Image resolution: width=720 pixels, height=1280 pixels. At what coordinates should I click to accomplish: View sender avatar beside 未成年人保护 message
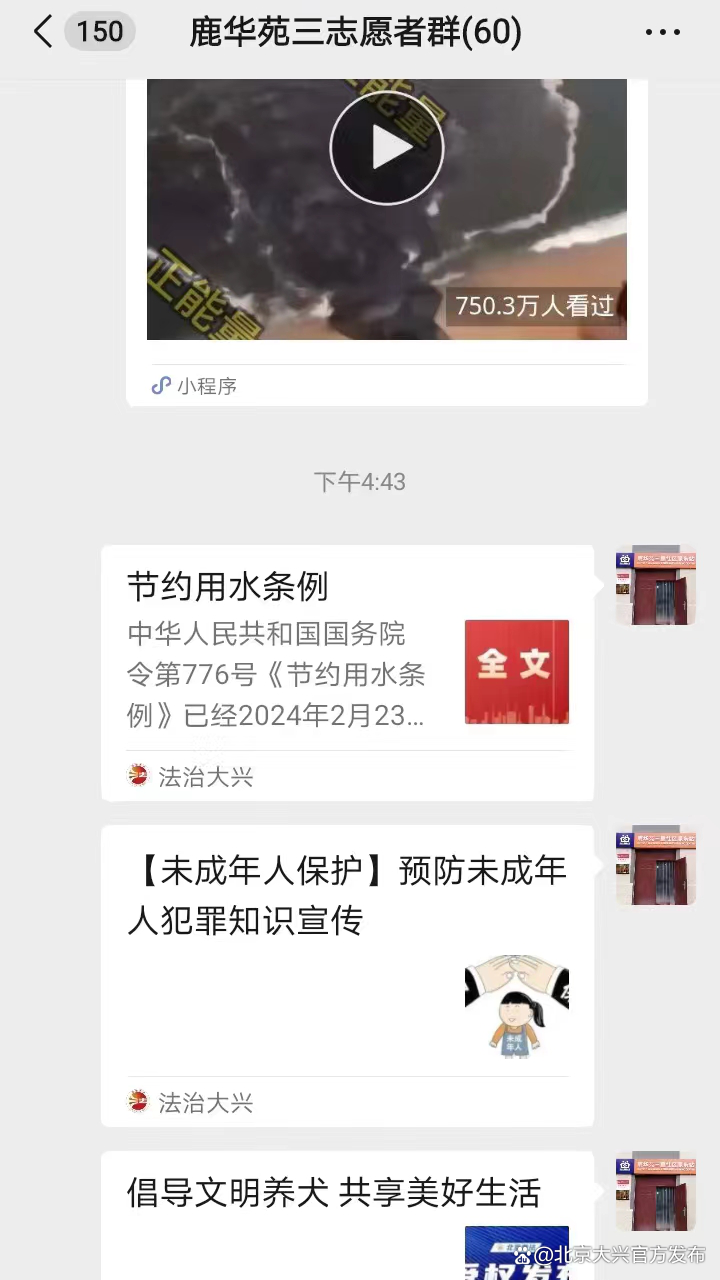(x=655, y=866)
